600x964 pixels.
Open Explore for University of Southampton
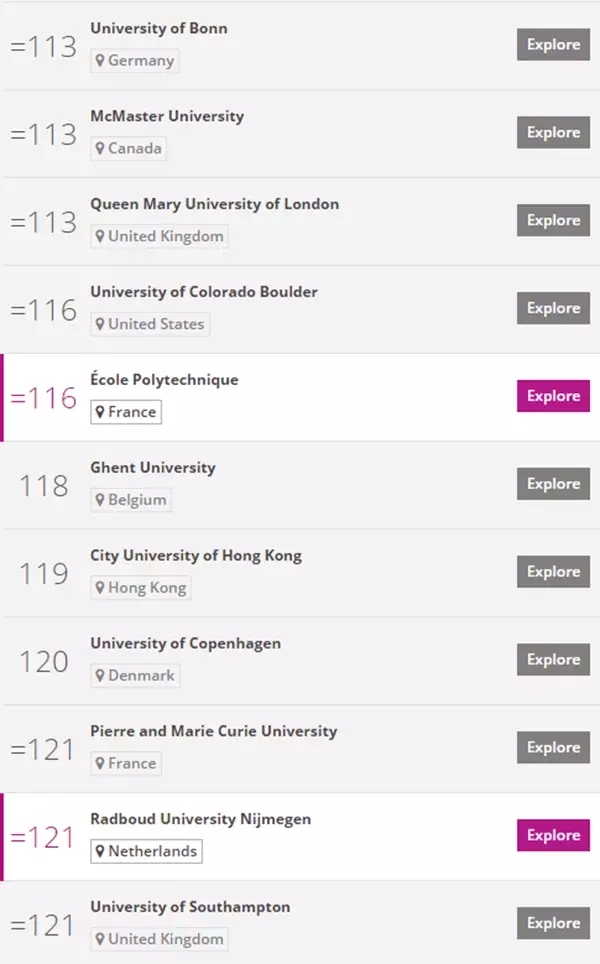pos(553,923)
